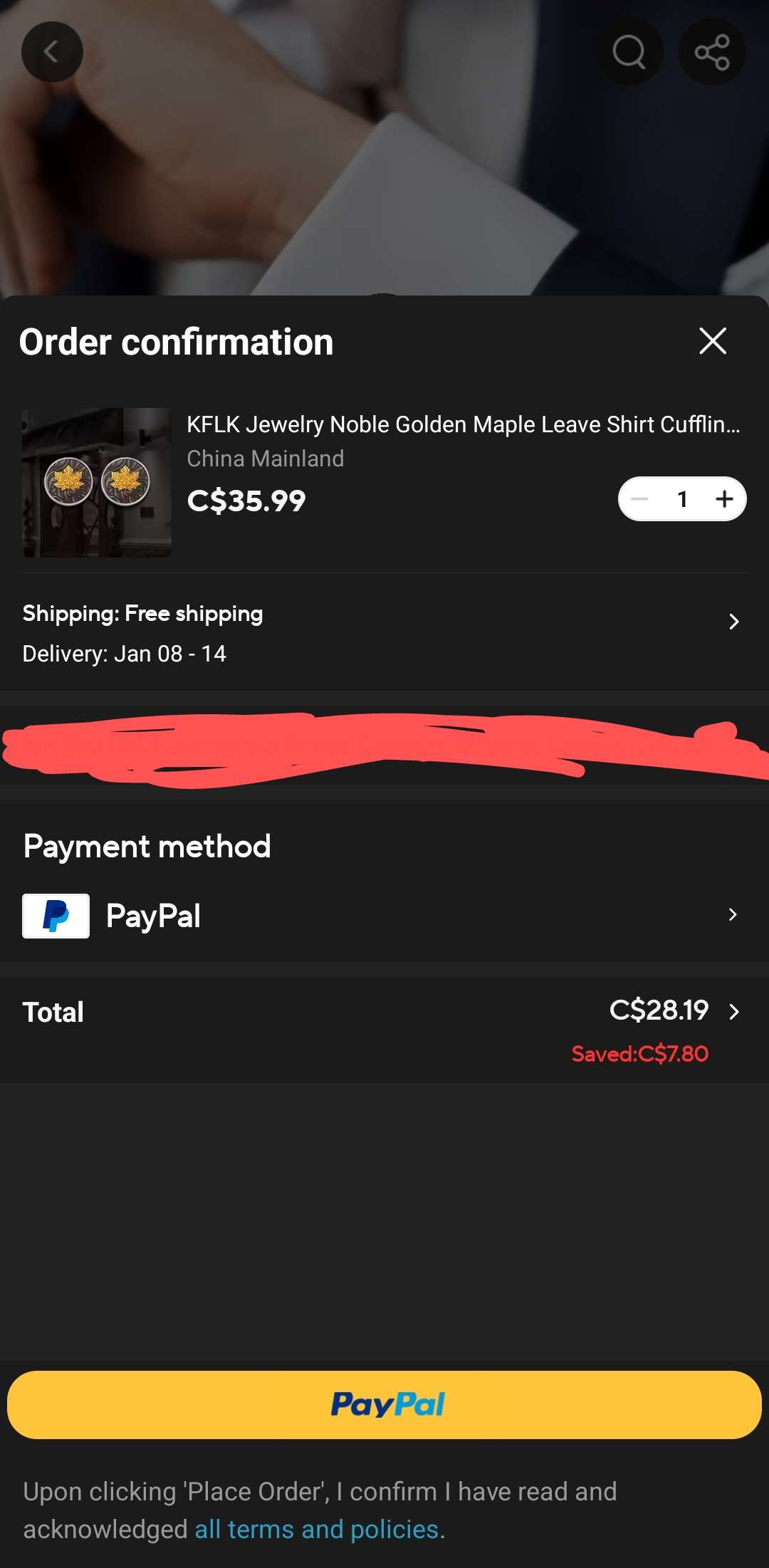Screen dimensions: 769x1568
Task: Read all terms and policies
Action: coord(316,1529)
